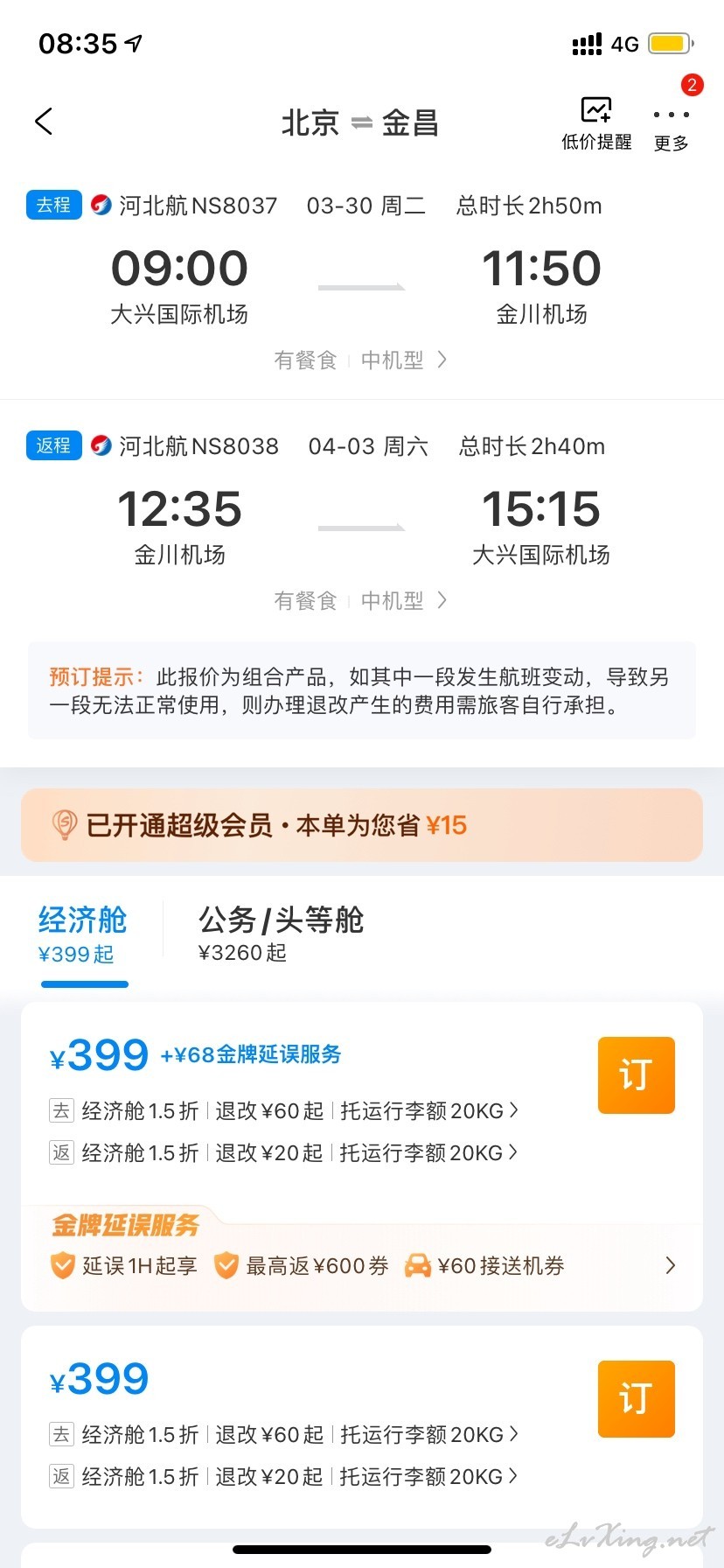Viewport: 724px width, 1568px height.
Task: View return baggage rules in the second ¥399 fare
Action: click(429, 1476)
